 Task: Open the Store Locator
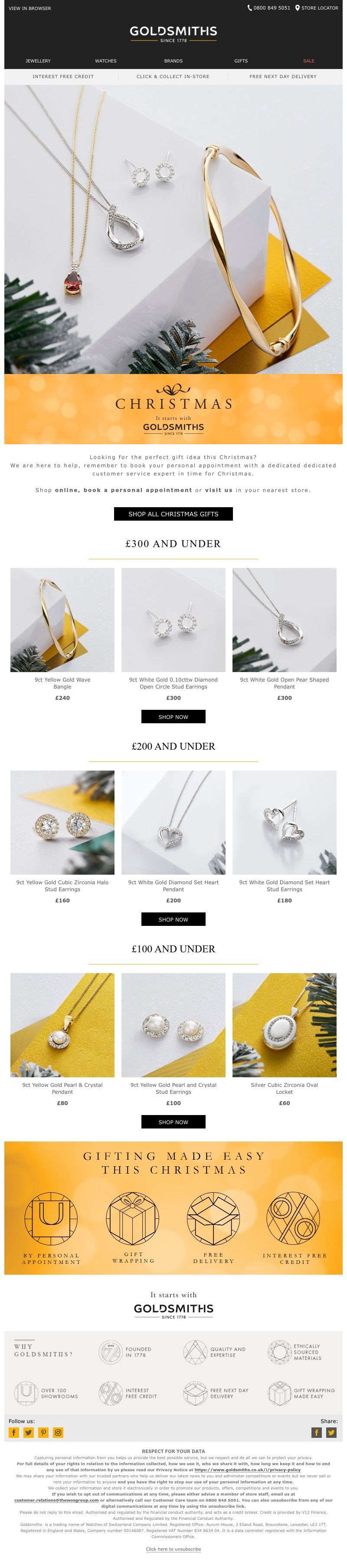tap(319, 9)
